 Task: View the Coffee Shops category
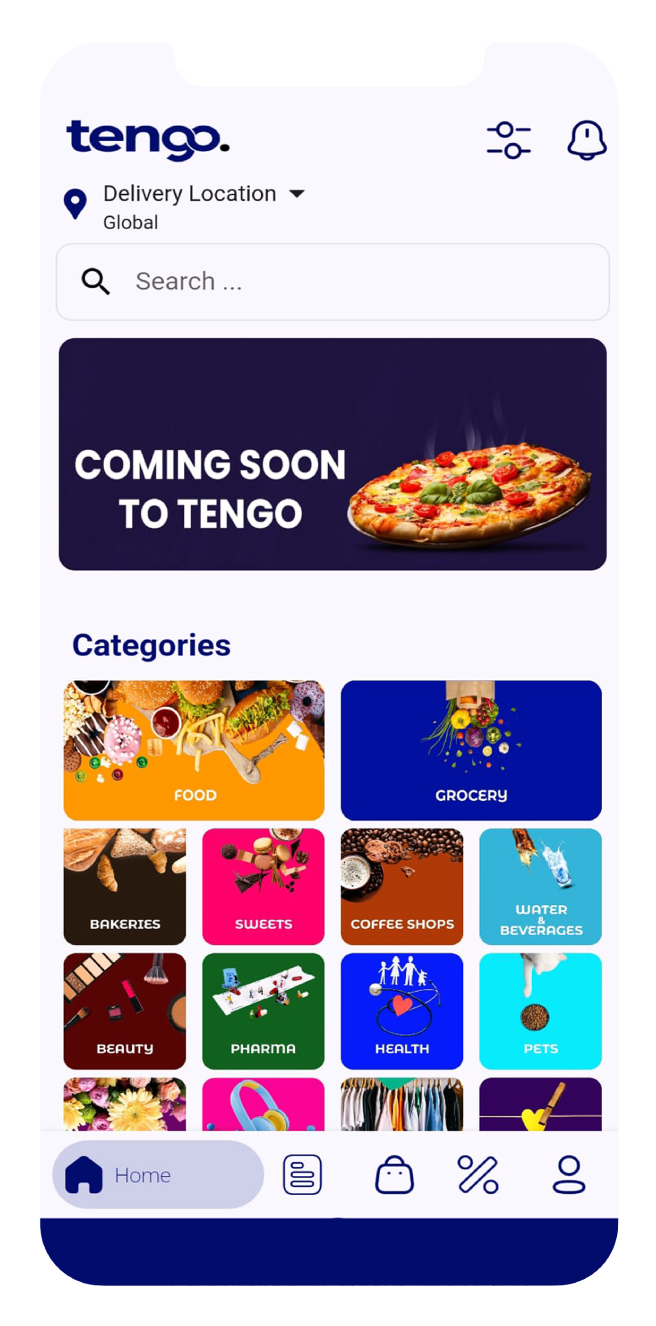tap(402, 886)
